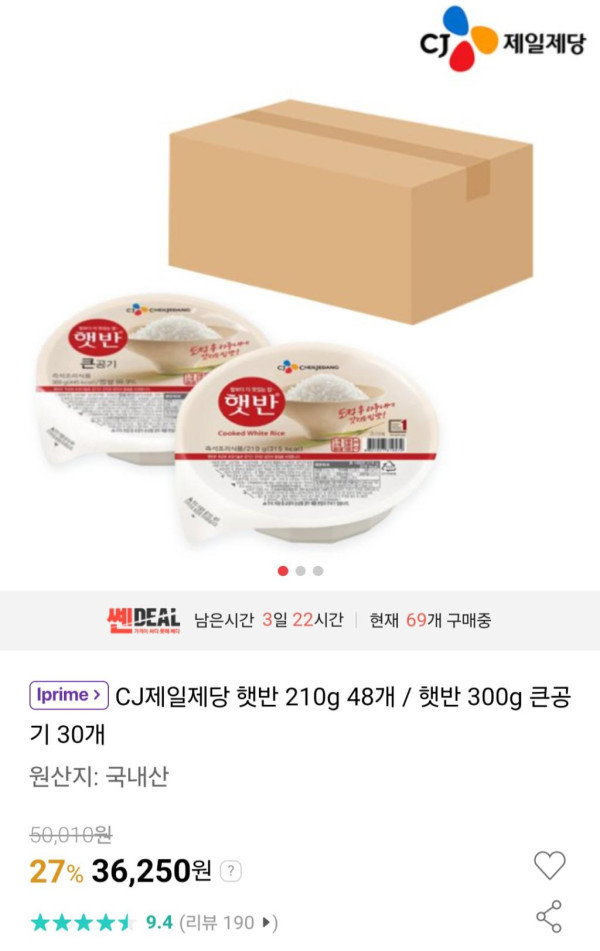View the 190 reviews

coord(227,921)
